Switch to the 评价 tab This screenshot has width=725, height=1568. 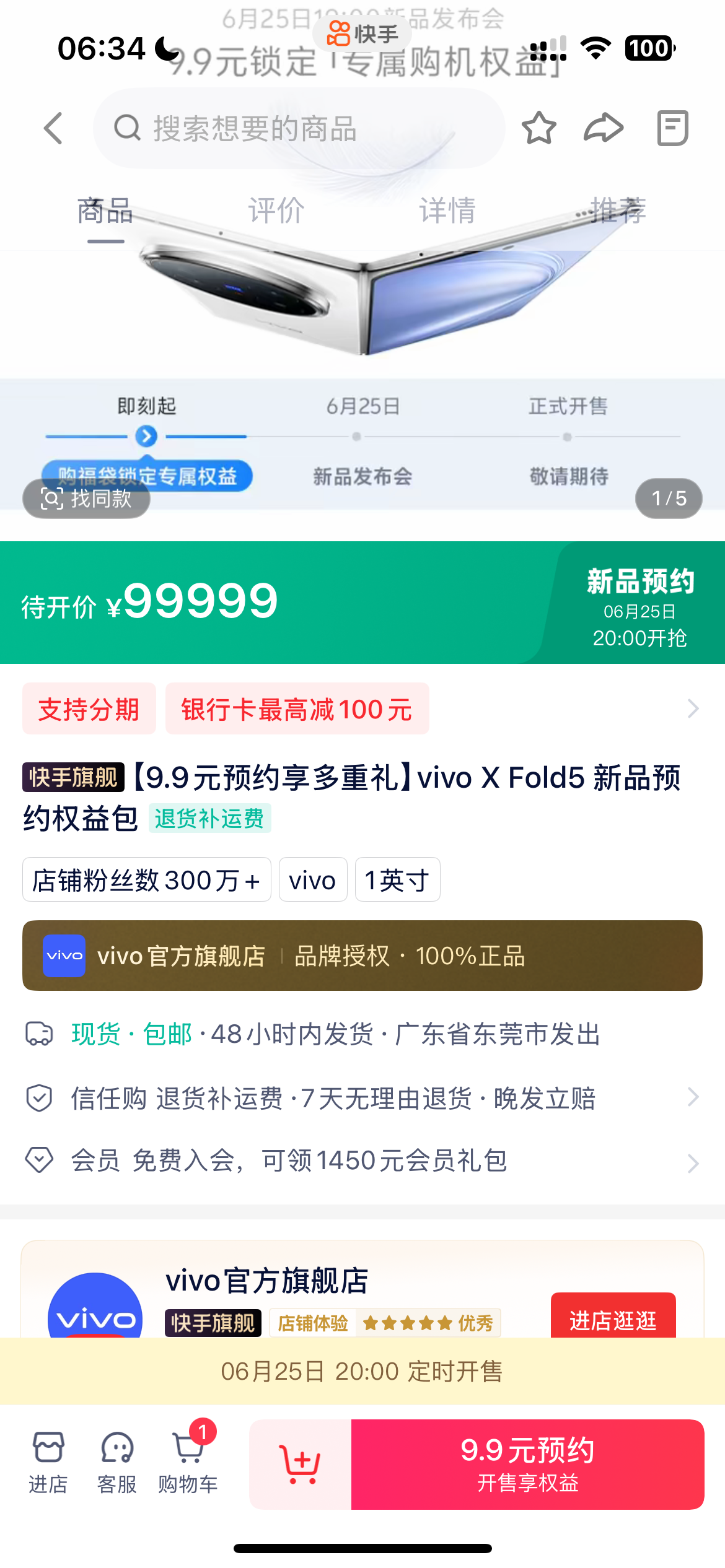[276, 211]
